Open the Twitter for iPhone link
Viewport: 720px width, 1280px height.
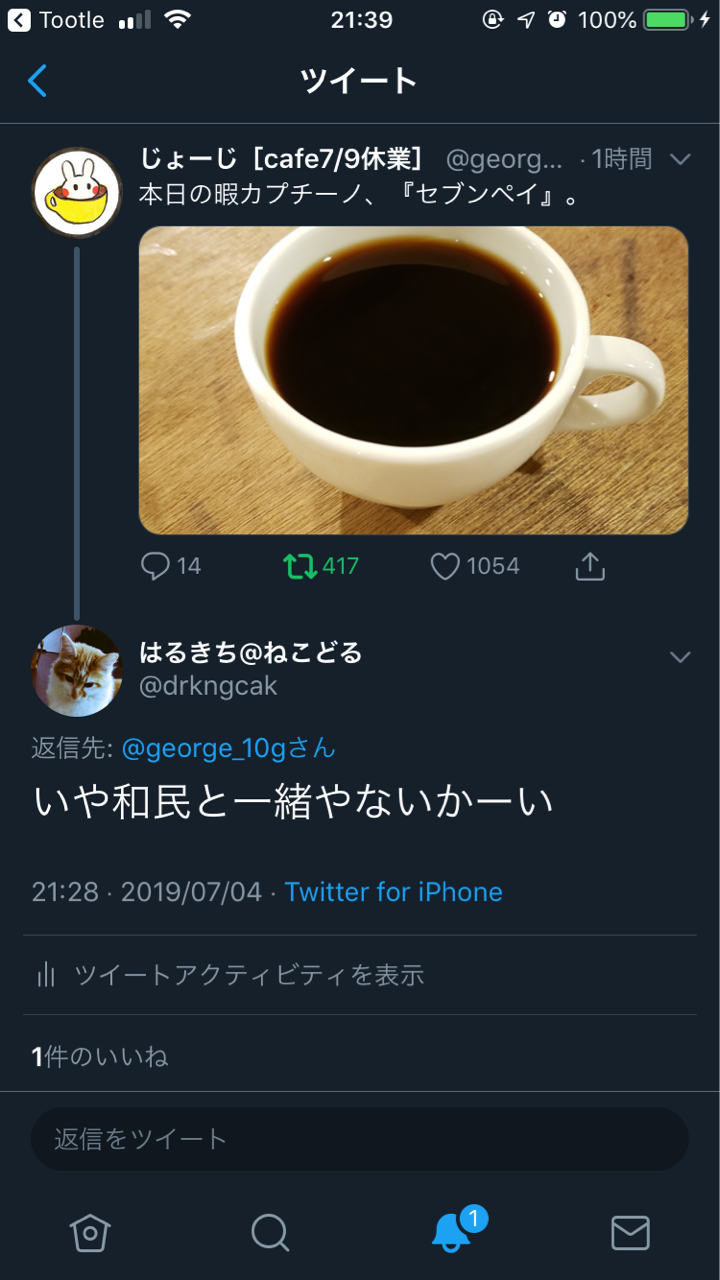tap(393, 892)
